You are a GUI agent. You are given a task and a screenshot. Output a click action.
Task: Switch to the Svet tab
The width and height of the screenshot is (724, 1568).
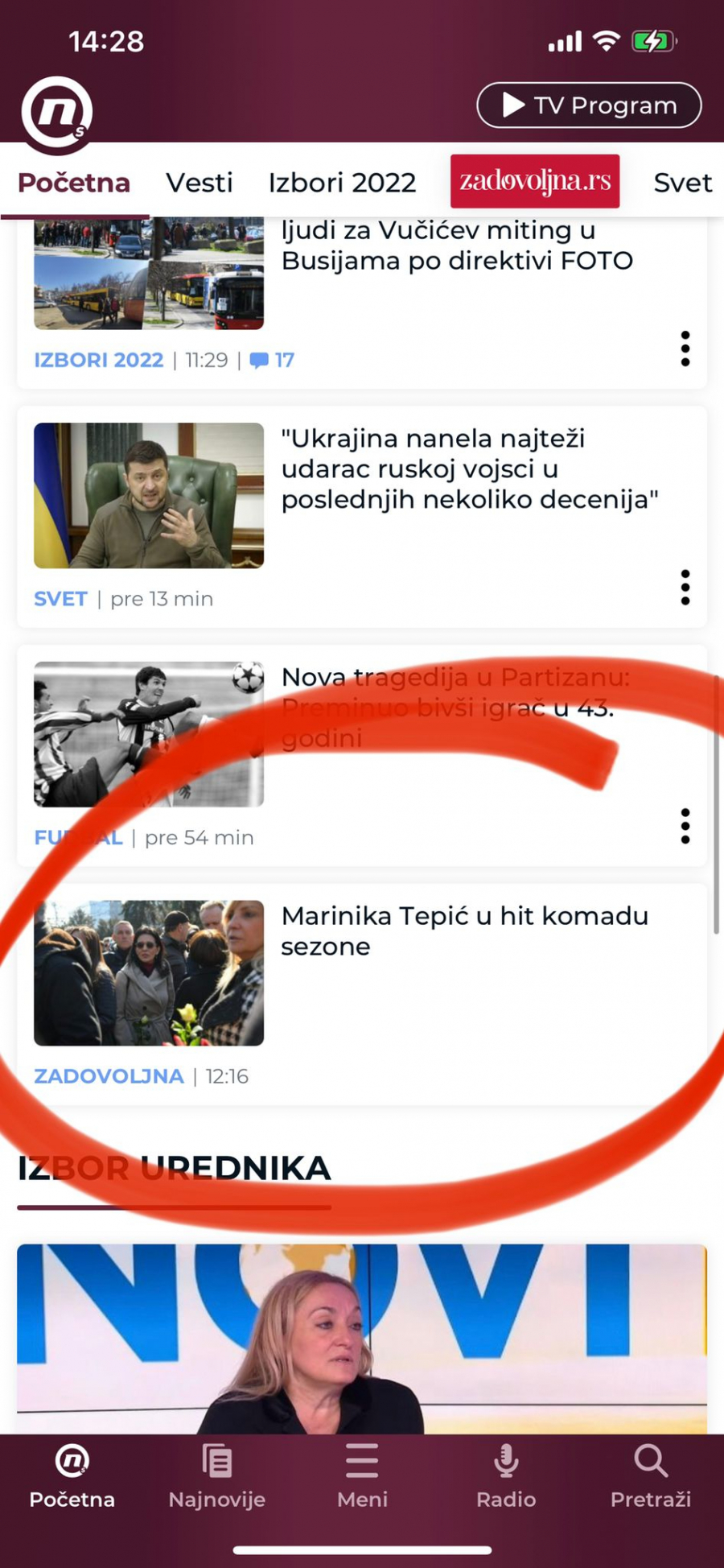pyautogui.click(x=682, y=183)
